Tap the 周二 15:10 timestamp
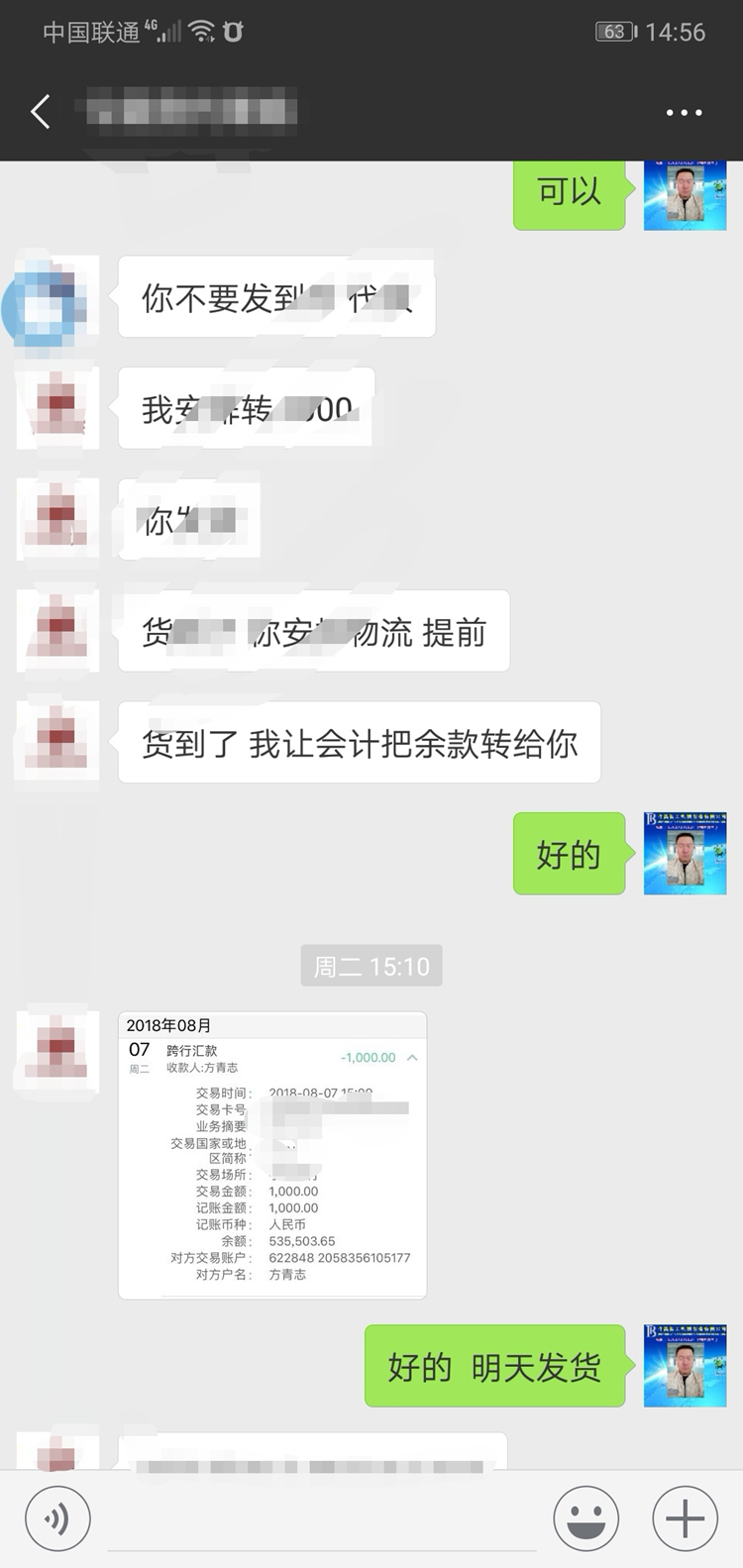 point(371,966)
